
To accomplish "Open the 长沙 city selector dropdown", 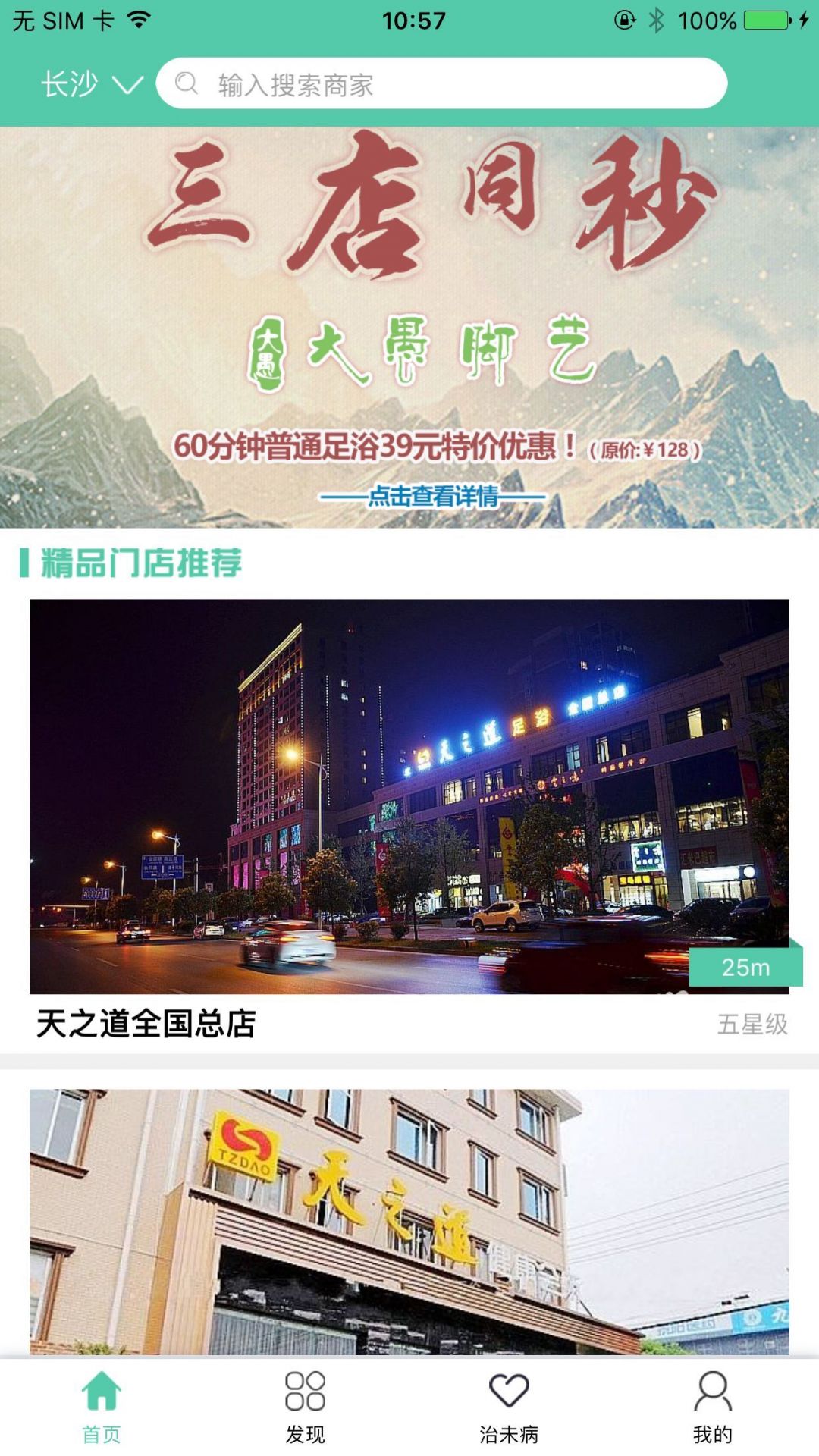I will (x=91, y=83).
